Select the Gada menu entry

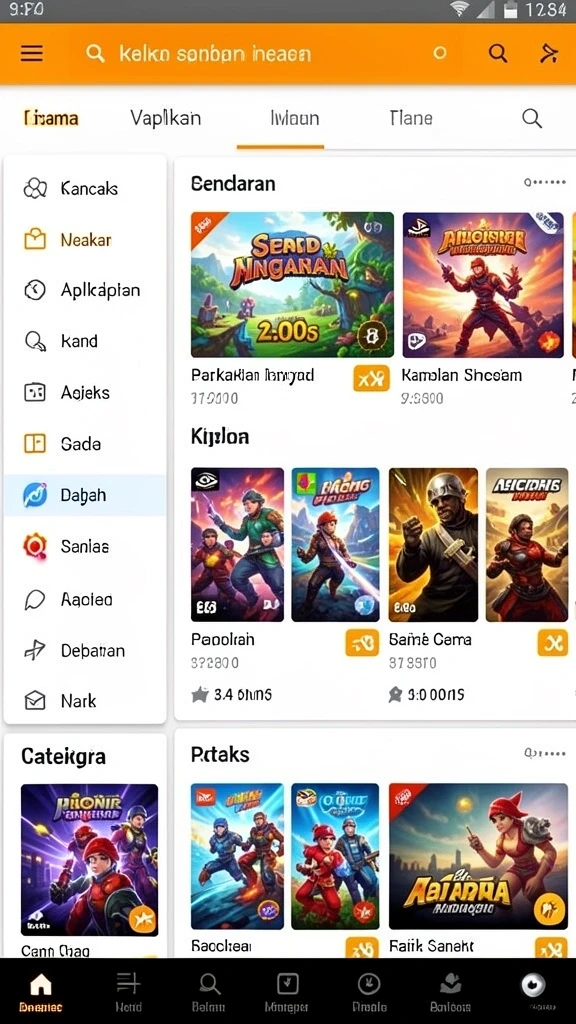(85, 444)
